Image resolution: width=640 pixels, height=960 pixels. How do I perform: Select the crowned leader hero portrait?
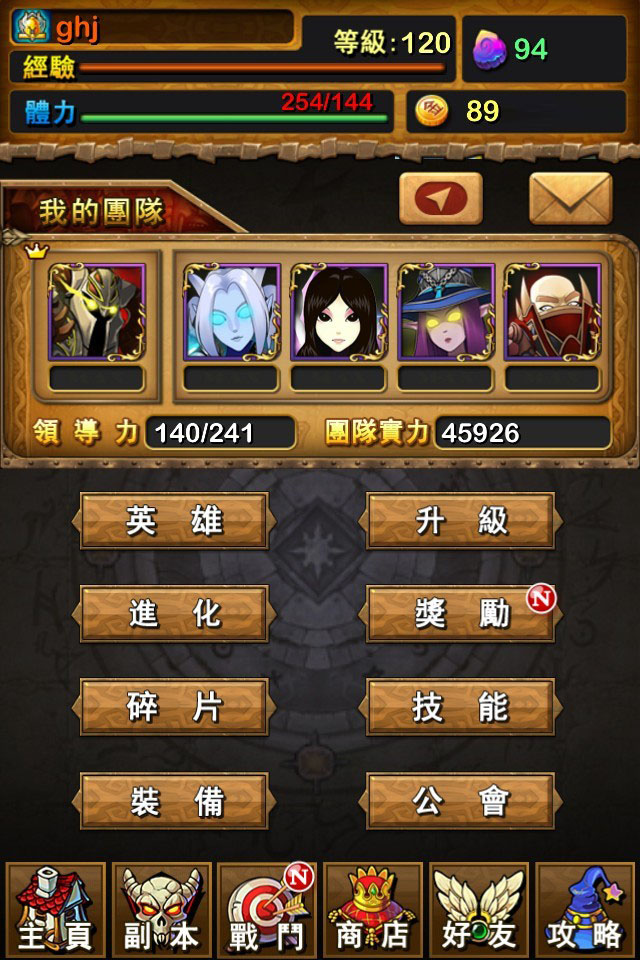click(x=97, y=311)
